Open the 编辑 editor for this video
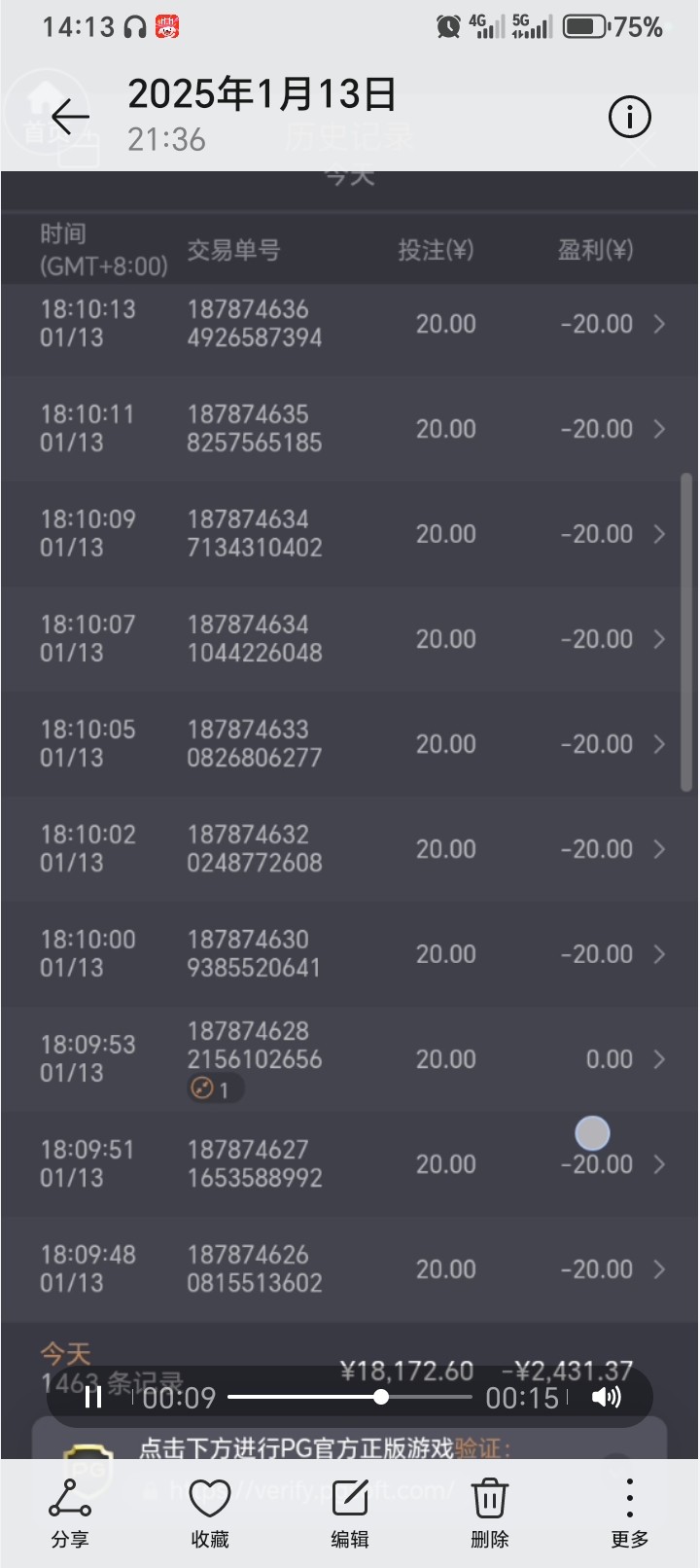Image resolution: width=700 pixels, height=1568 pixels. (350, 1512)
